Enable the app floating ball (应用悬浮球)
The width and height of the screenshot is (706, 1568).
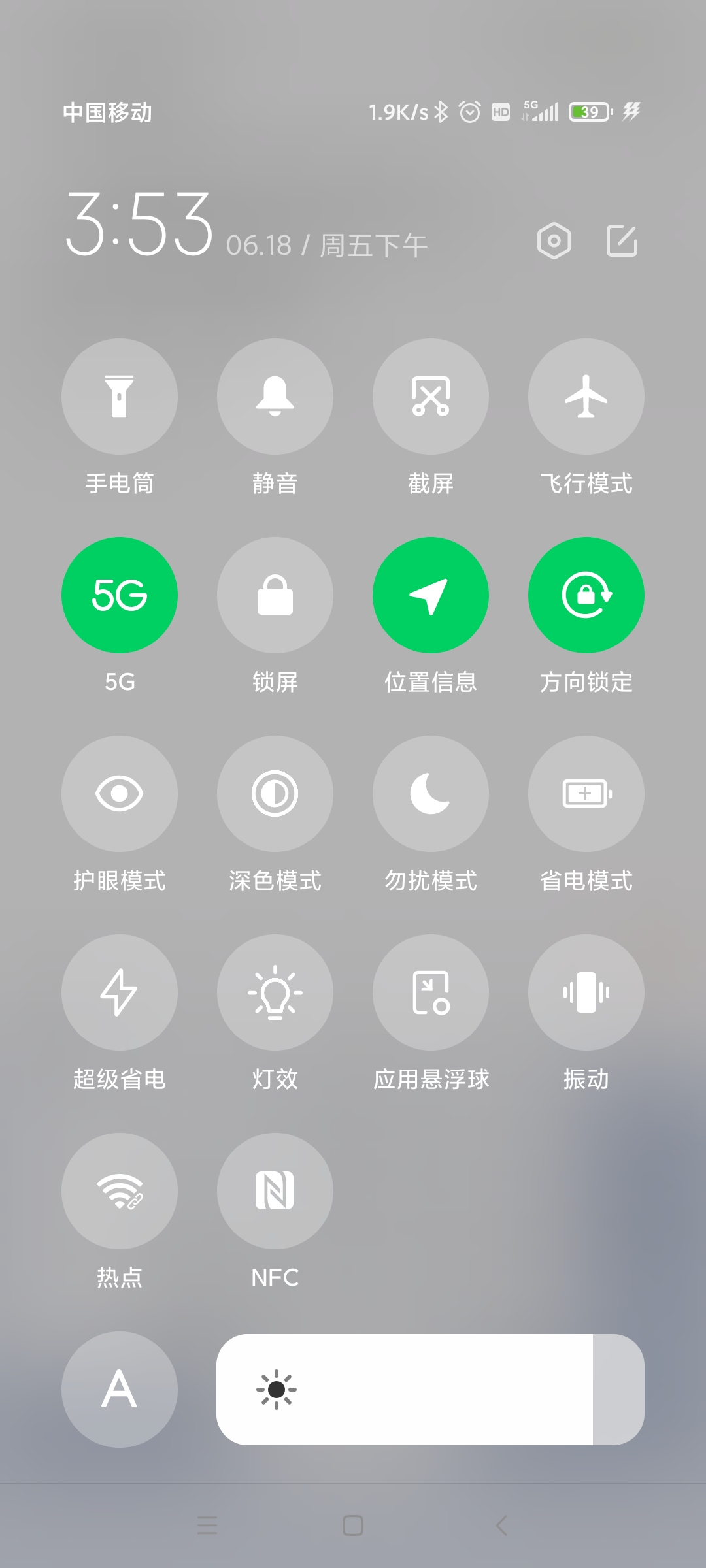point(431,992)
